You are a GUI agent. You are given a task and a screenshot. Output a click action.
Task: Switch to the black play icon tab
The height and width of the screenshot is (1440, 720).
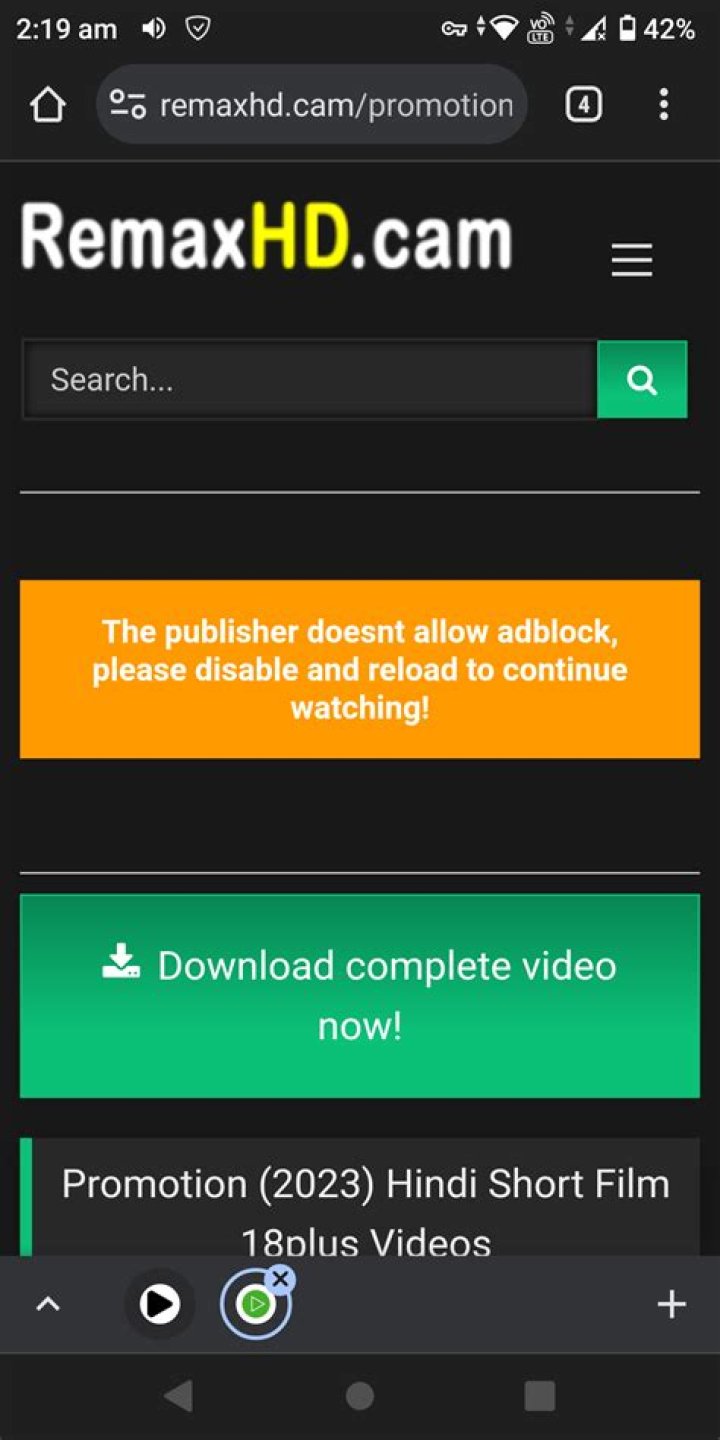point(159,1304)
